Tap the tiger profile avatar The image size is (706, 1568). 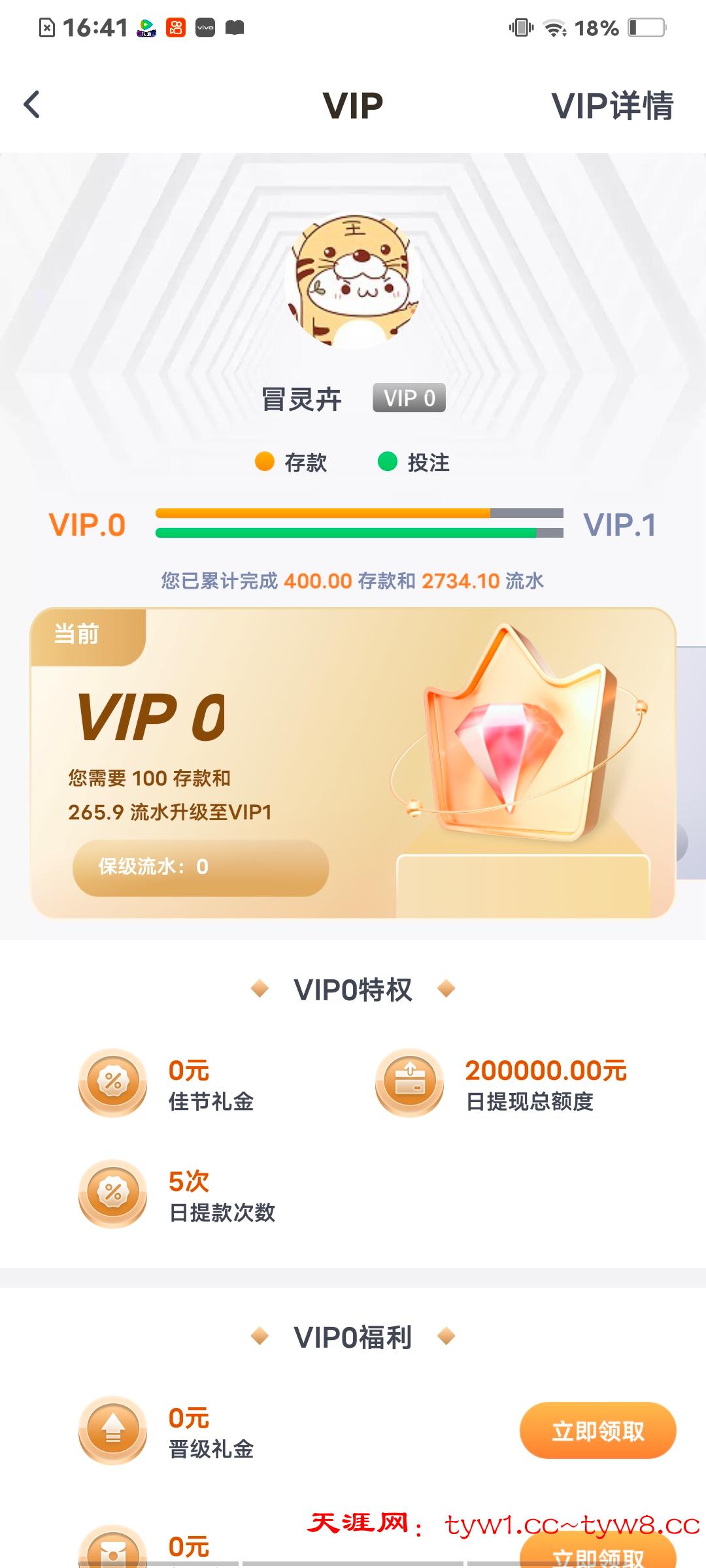pyautogui.click(x=354, y=281)
